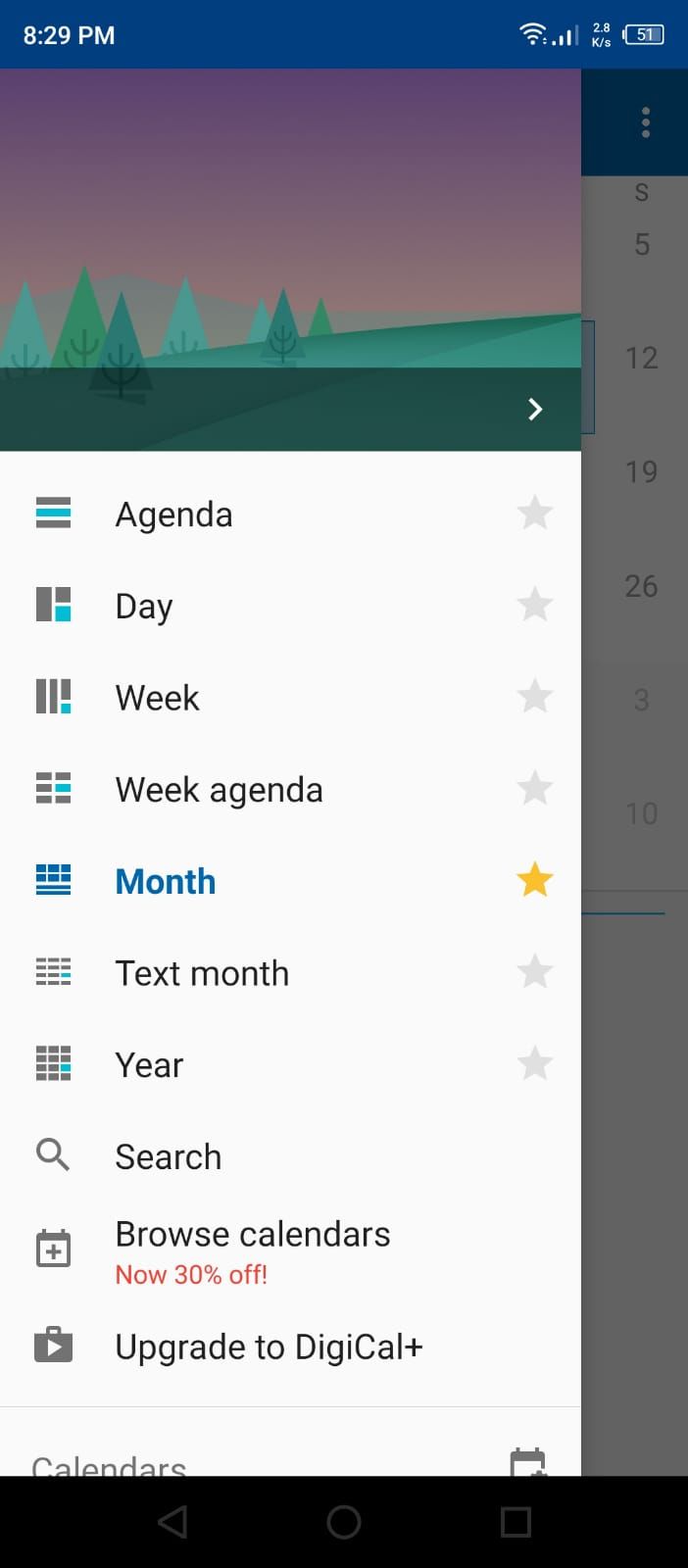The image size is (688, 1568).
Task: Star Agenda as the default view
Action: click(535, 513)
